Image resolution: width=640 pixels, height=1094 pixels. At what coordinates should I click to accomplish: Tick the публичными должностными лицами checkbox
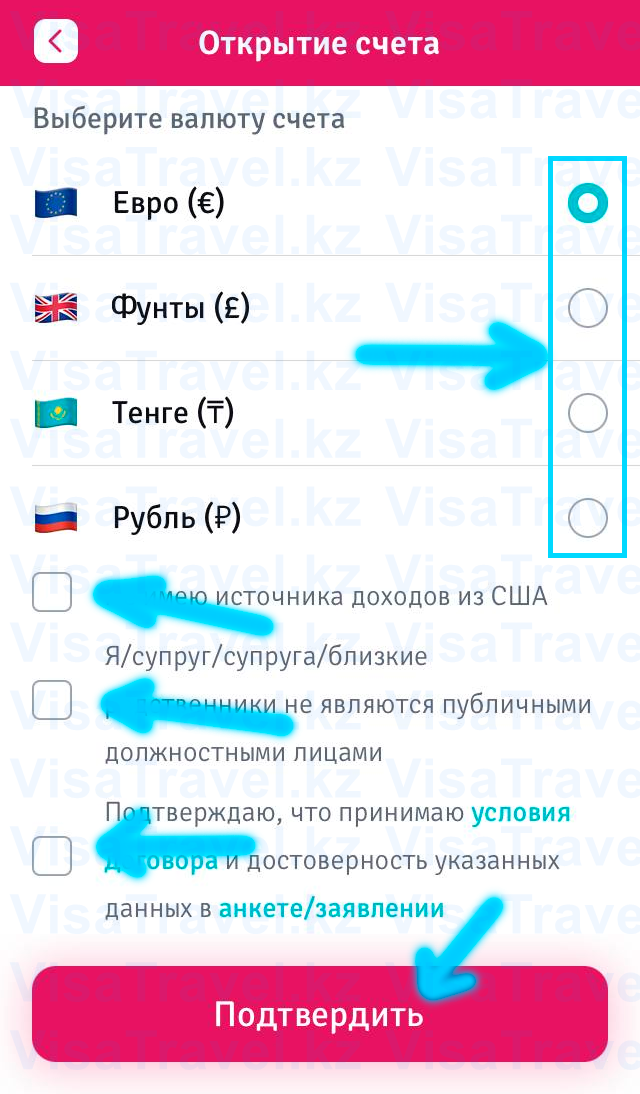point(52,700)
